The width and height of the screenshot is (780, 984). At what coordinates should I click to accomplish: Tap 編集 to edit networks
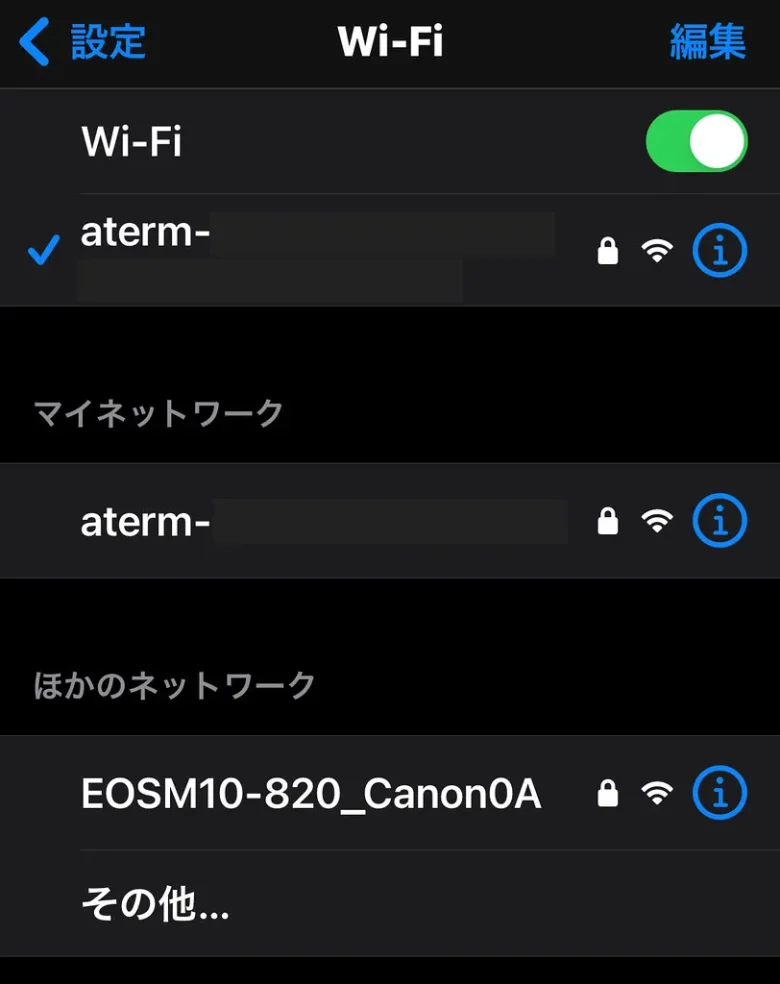(x=708, y=44)
